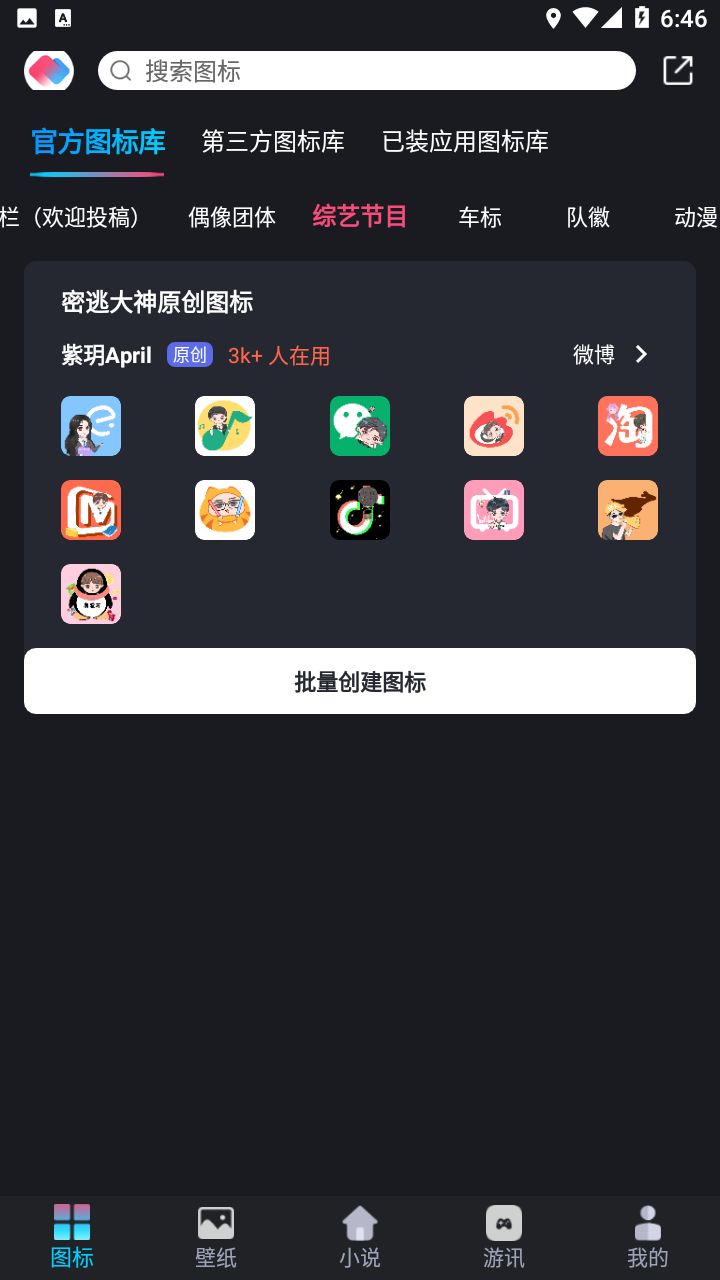
Task: Select the green music-note styled icon
Action: point(224,425)
